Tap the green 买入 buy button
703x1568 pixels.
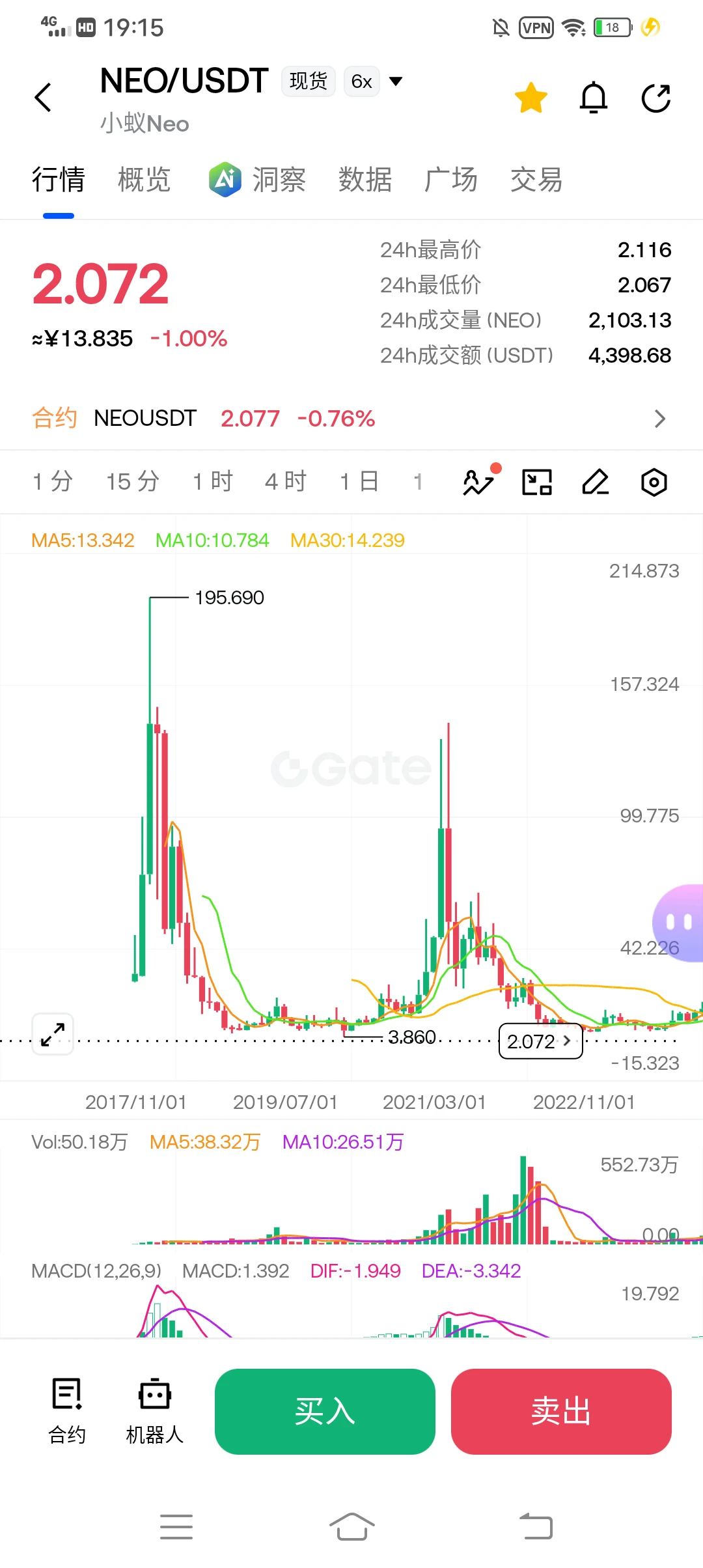pyautogui.click(x=325, y=1412)
